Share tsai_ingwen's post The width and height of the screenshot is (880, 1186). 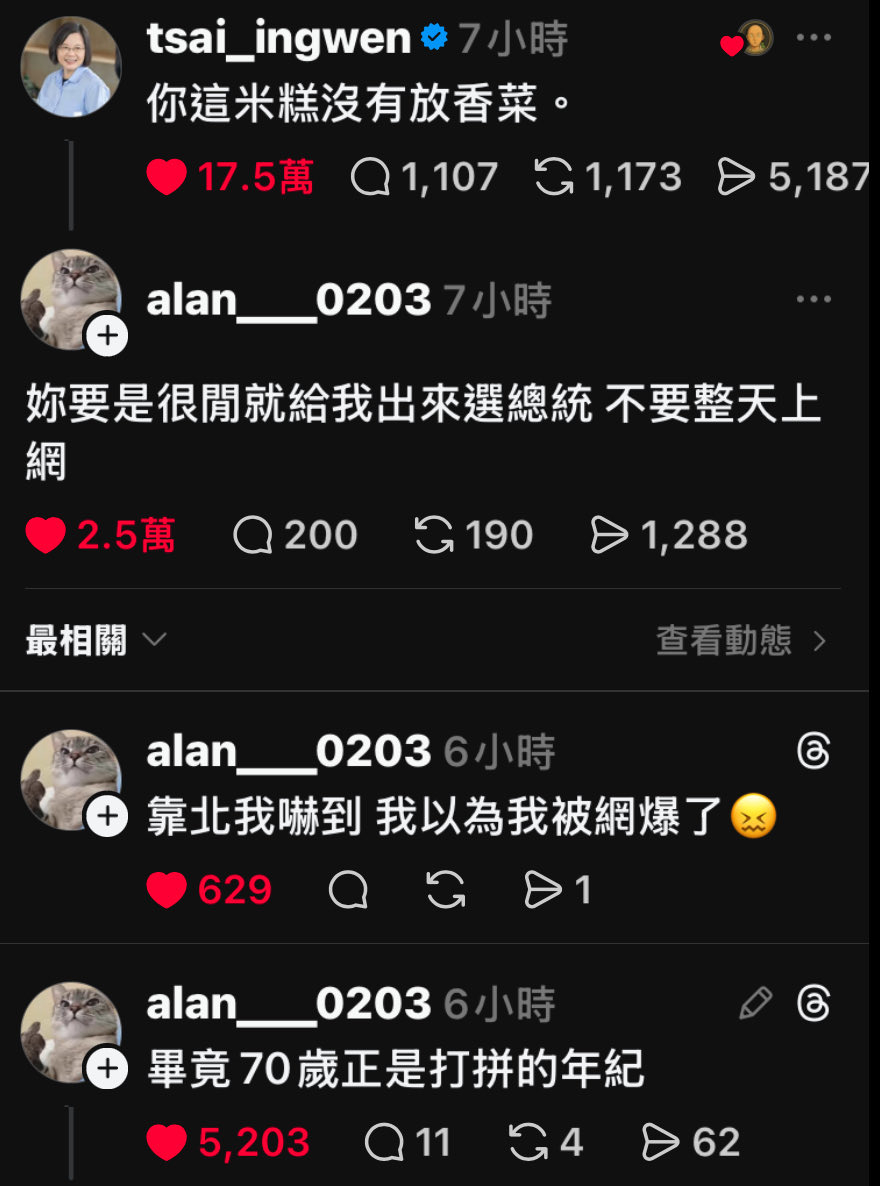pos(736,178)
